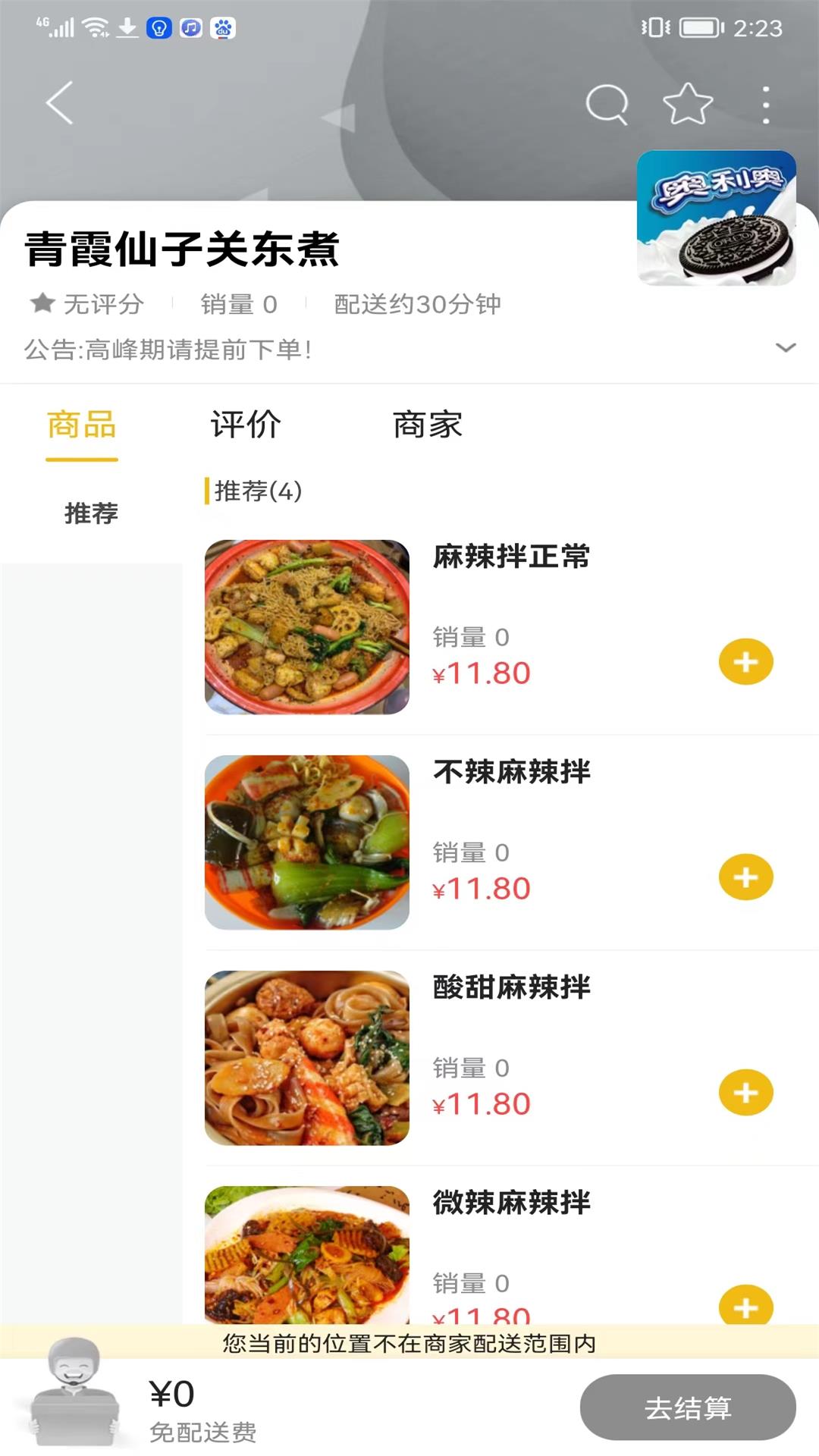The image size is (819, 1456).
Task: Open the search icon in the header
Action: (x=606, y=103)
